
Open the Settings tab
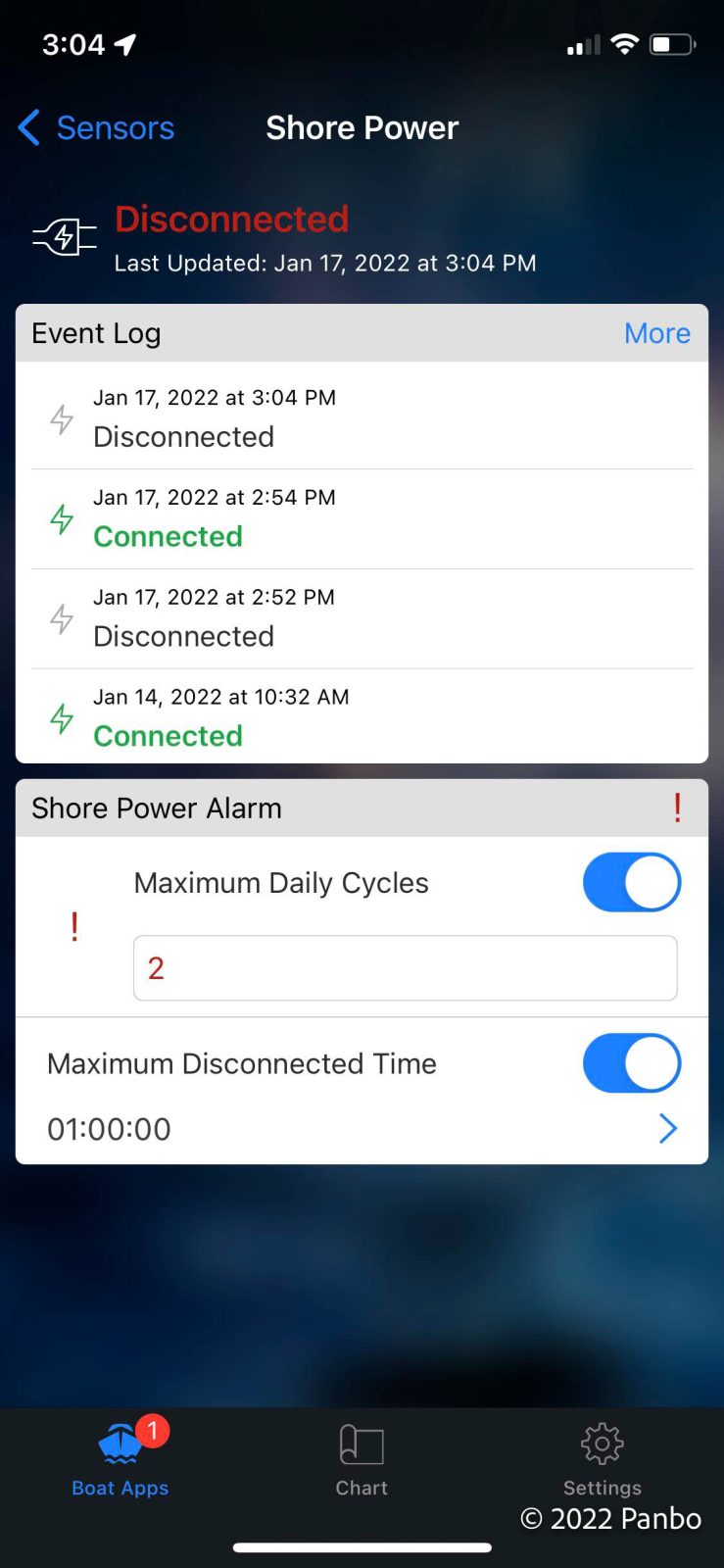pyautogui.click(x=602, y=1458)
